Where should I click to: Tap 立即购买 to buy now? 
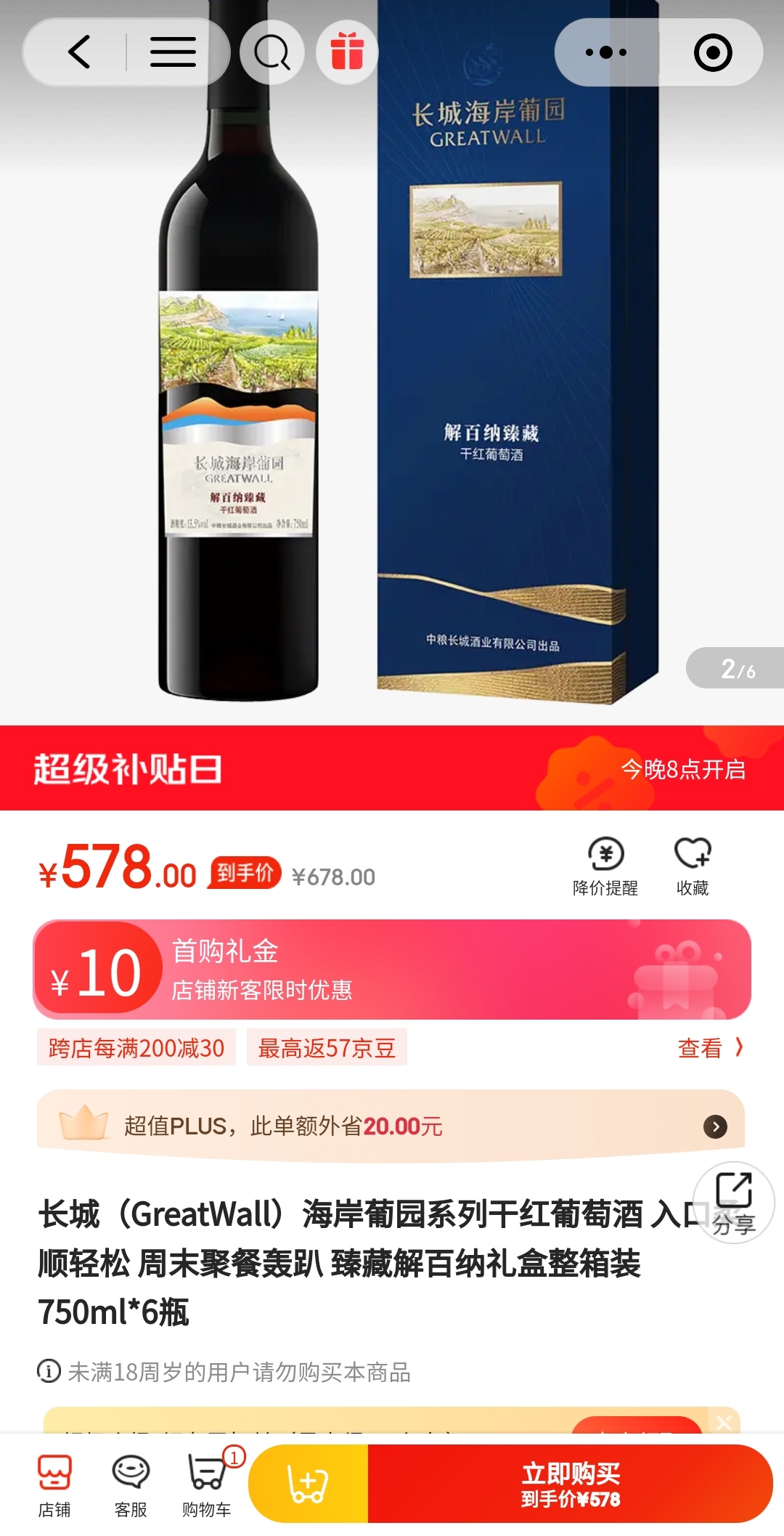(x=570, y=1484)
